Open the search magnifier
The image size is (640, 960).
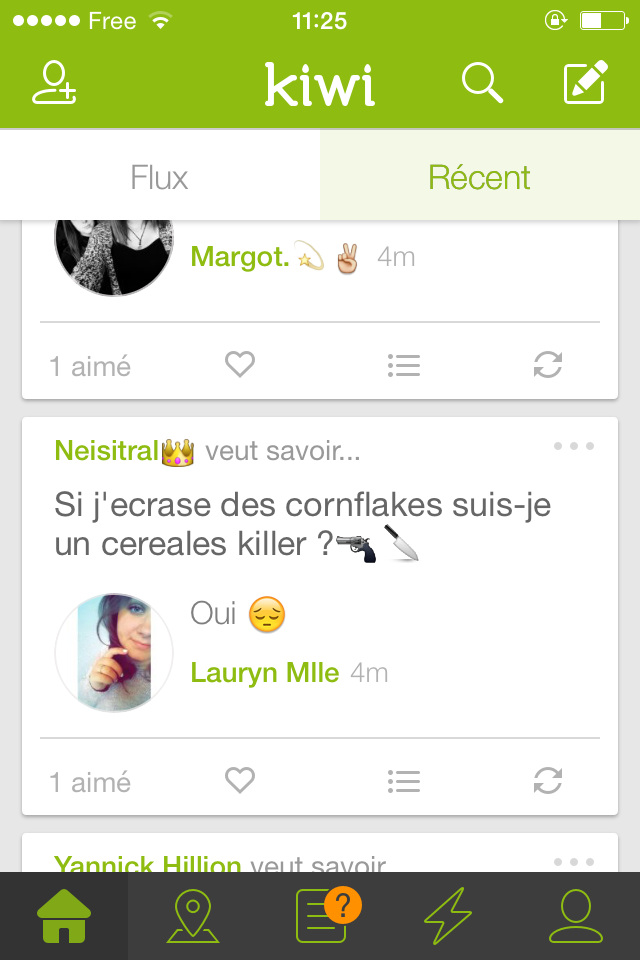pyautogui.click(x=482, y=83)
